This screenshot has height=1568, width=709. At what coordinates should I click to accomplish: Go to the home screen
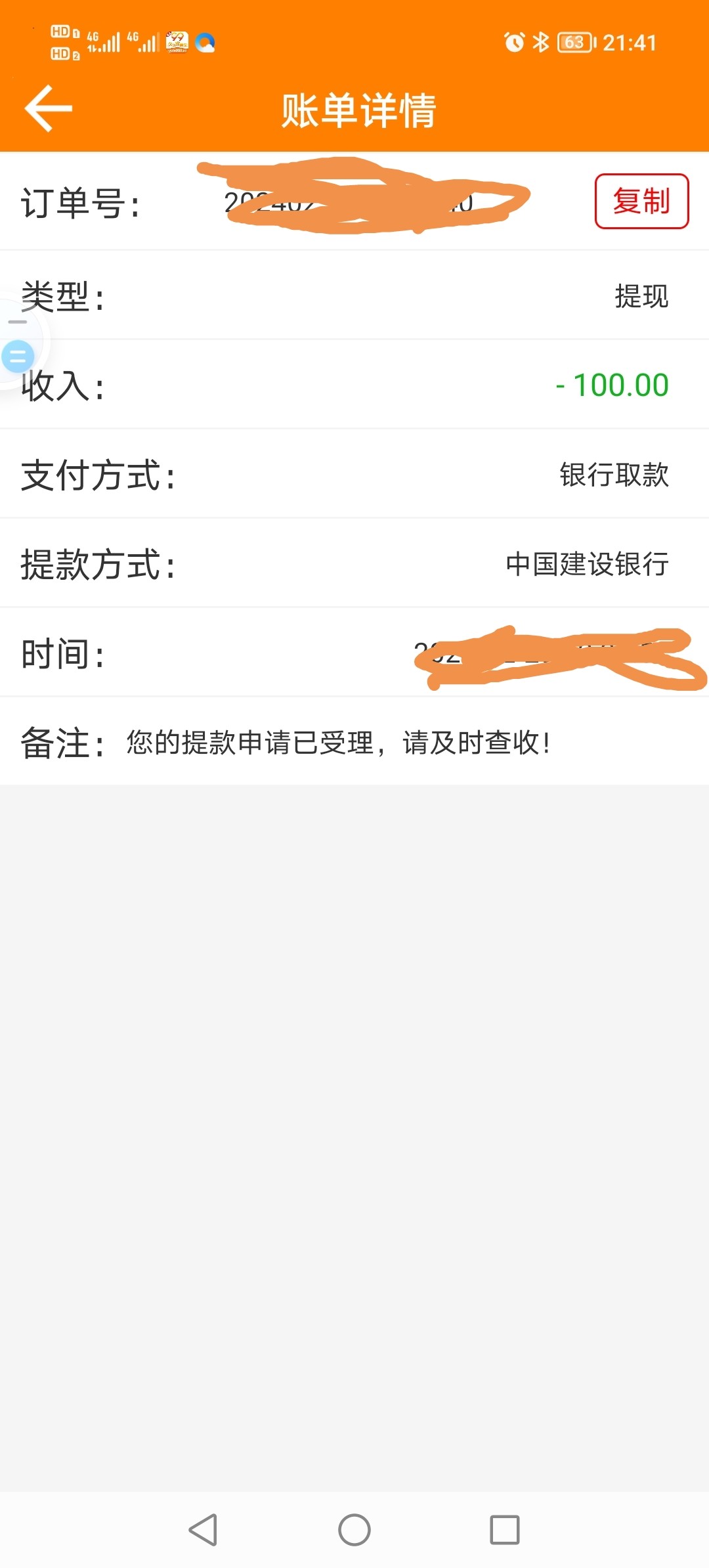tap(354, 1529)
